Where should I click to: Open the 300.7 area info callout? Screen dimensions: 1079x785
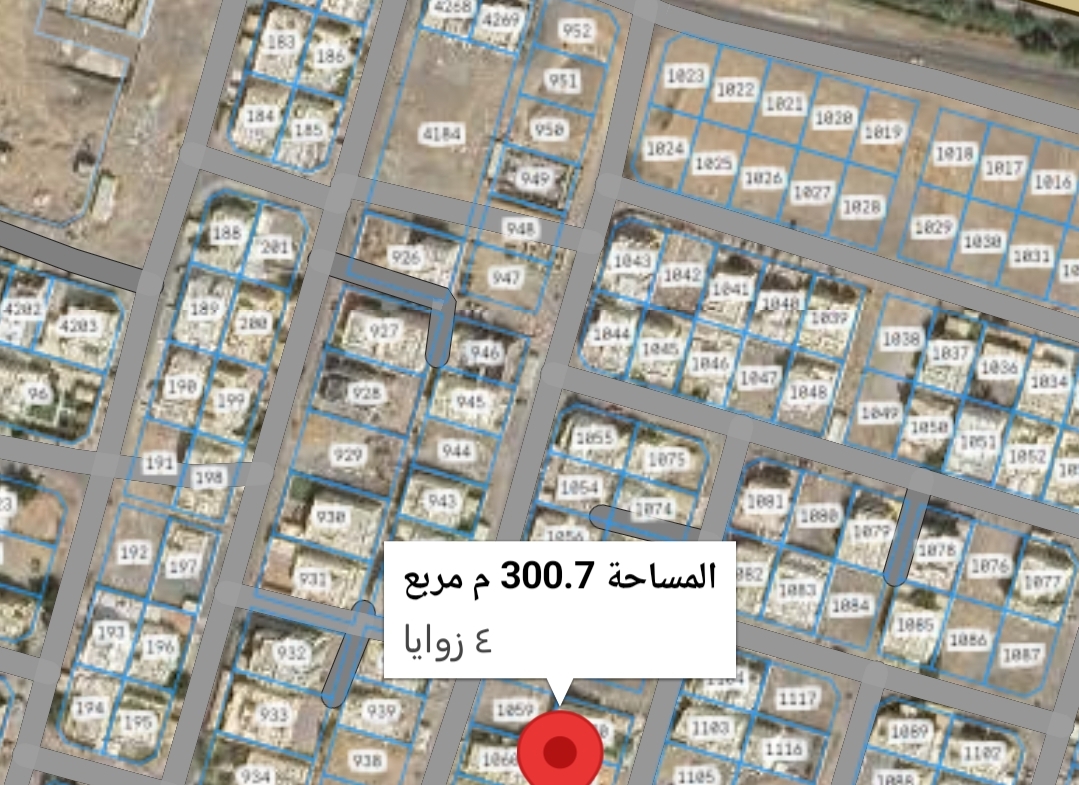coord(560,608)
